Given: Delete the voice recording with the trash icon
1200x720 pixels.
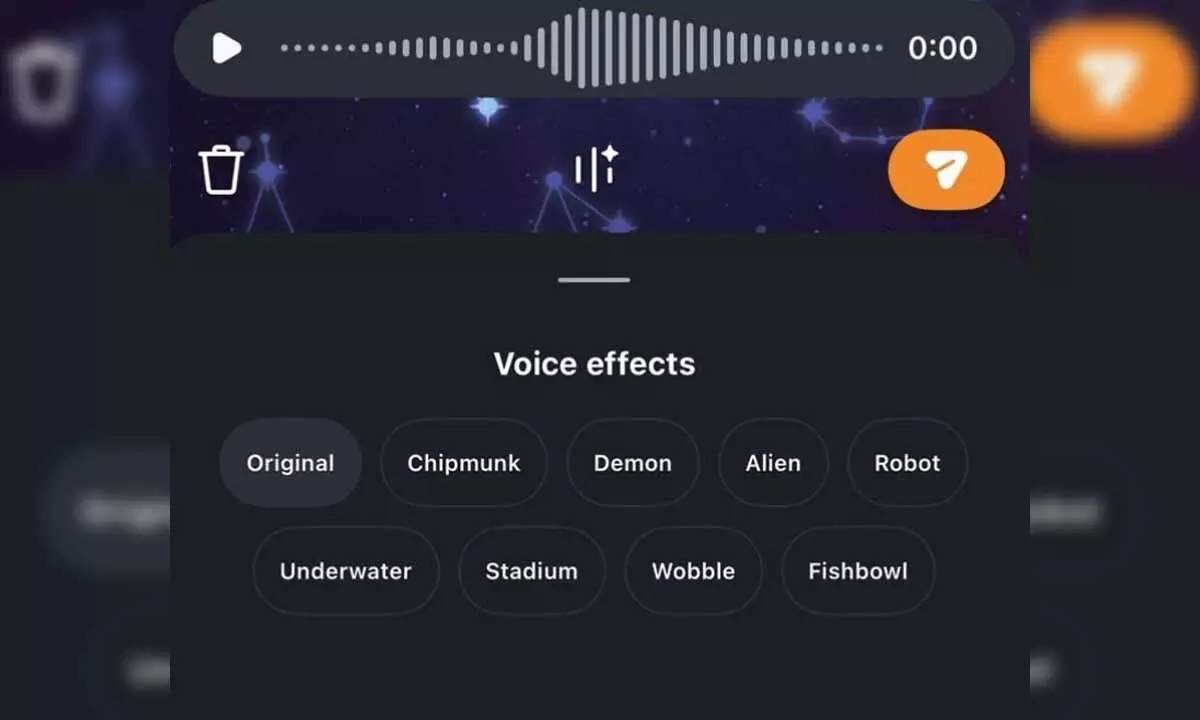Looking at the screenshot, I should (x=221, y=170).
